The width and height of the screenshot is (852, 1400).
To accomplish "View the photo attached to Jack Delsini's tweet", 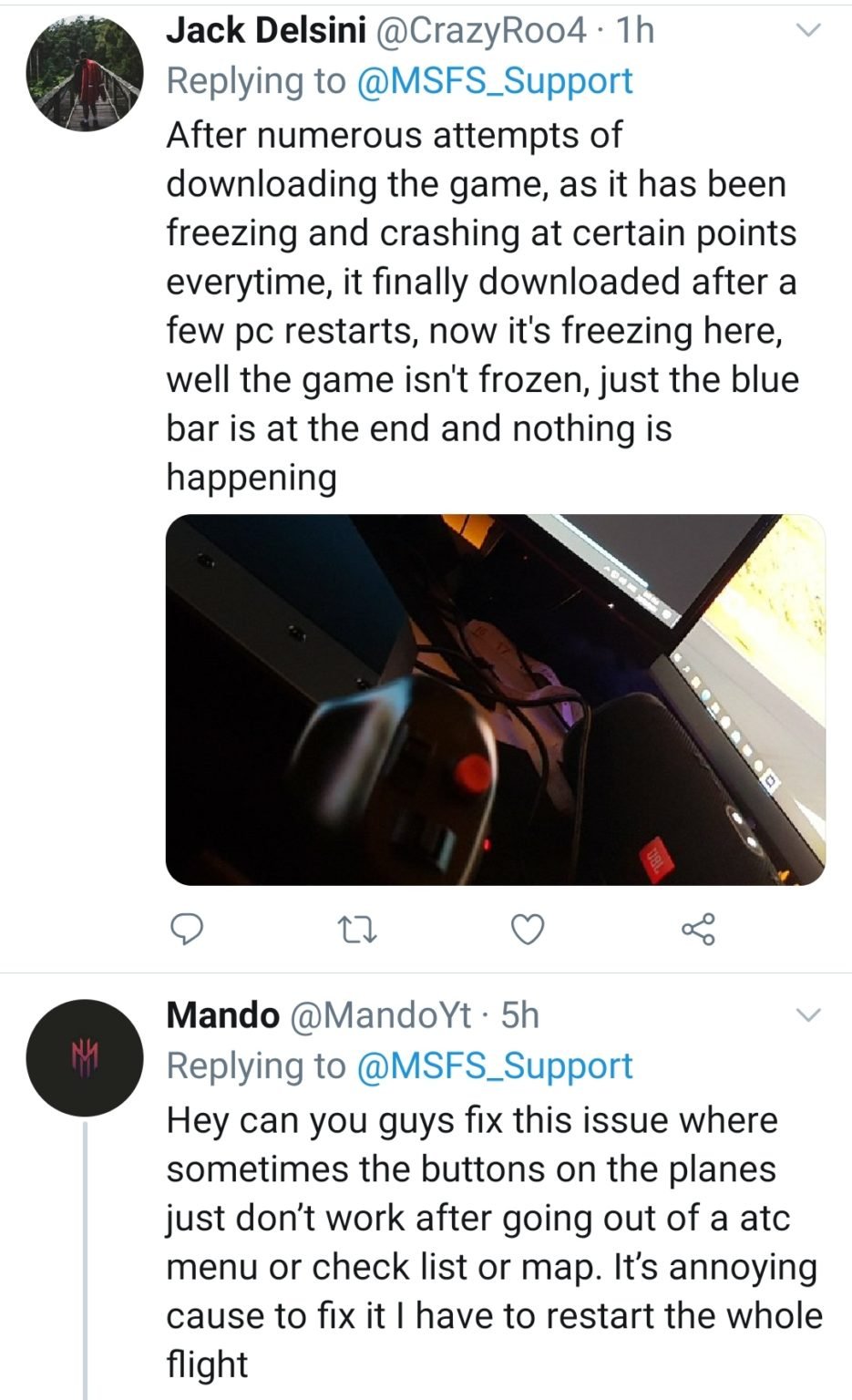I will [x=495, y=699].
